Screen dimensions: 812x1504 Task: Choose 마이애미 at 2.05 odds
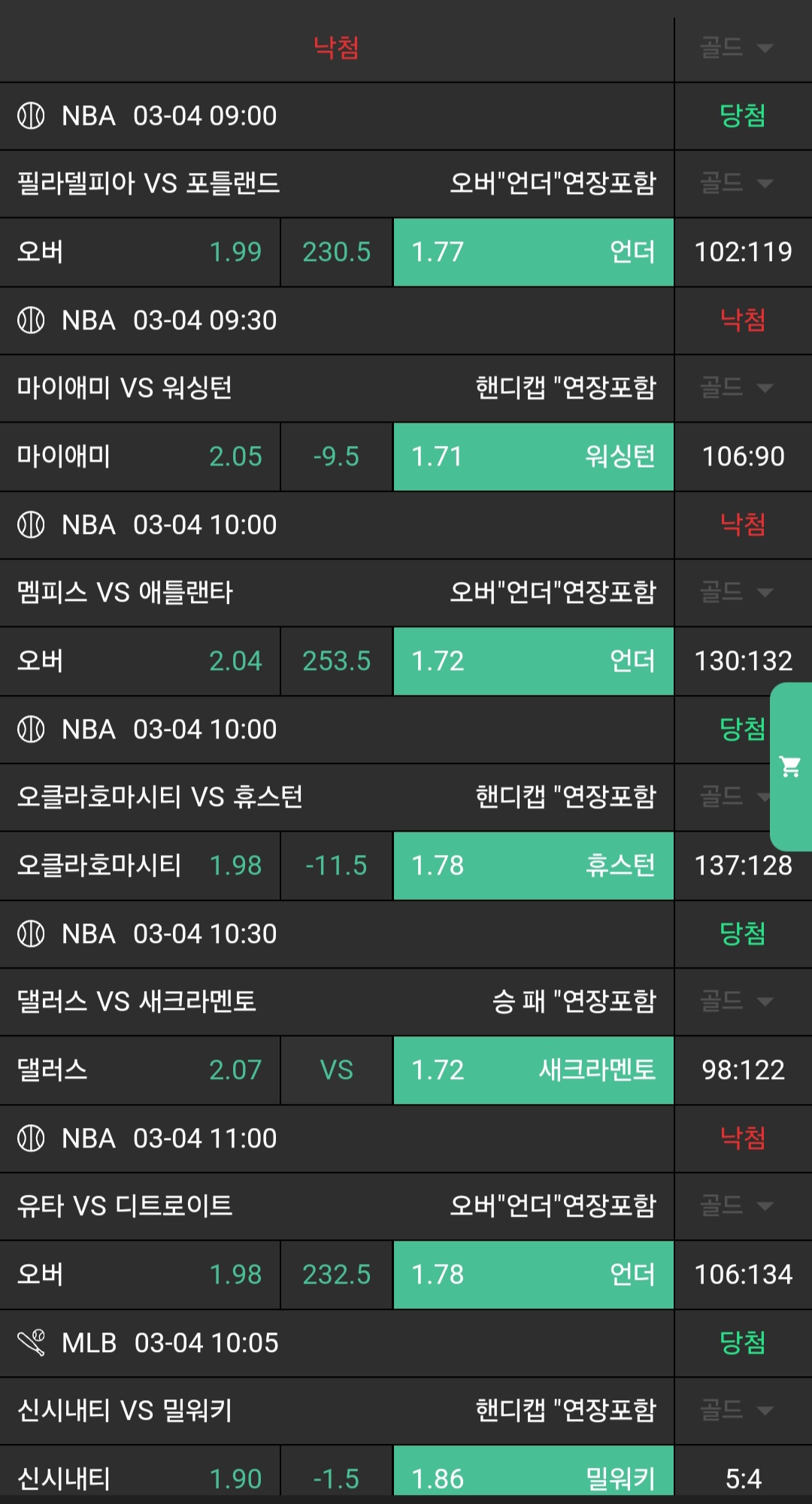click(140, 456)
